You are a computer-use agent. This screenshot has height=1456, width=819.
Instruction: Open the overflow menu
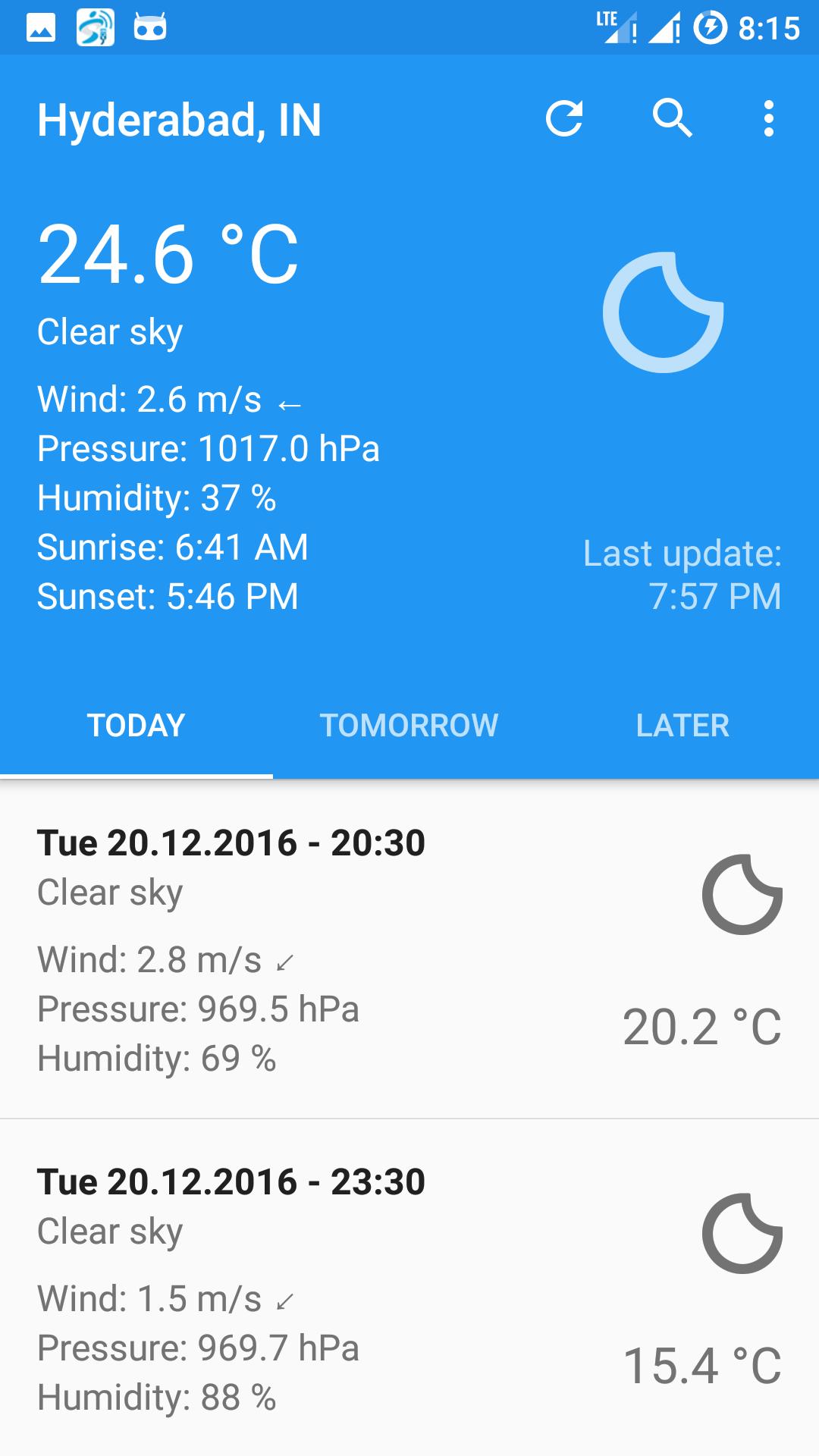(x=770, y=118)
